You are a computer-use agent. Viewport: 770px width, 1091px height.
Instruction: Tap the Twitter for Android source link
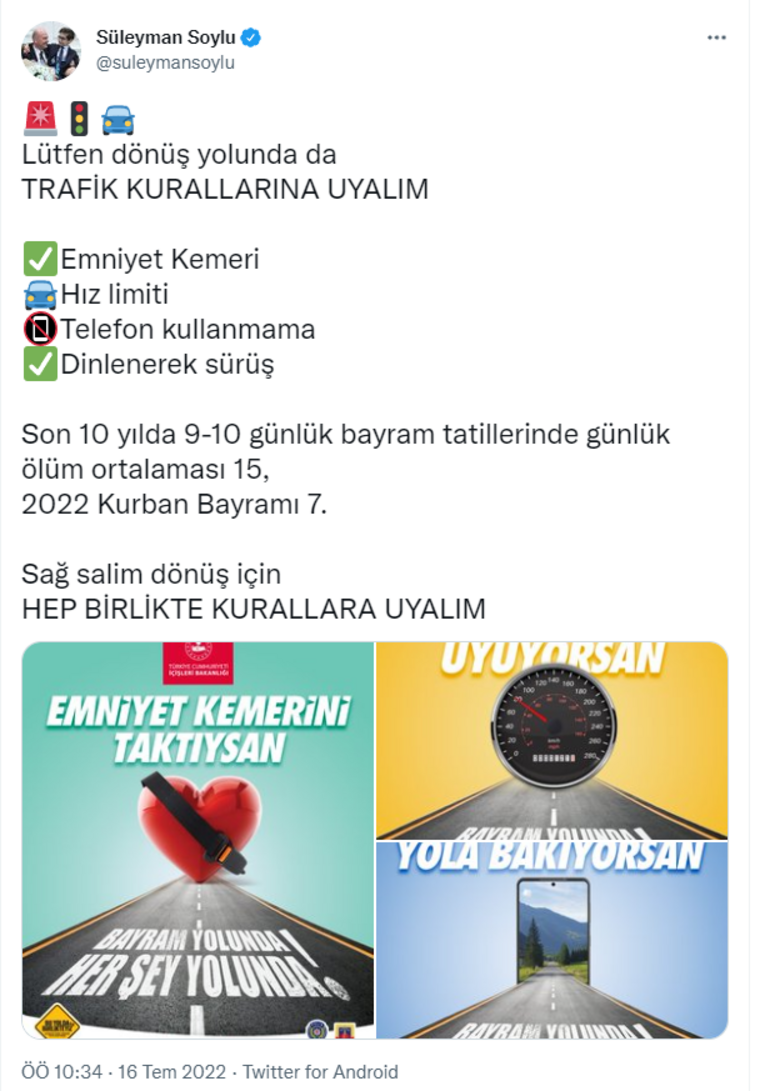coord(320,1072)
